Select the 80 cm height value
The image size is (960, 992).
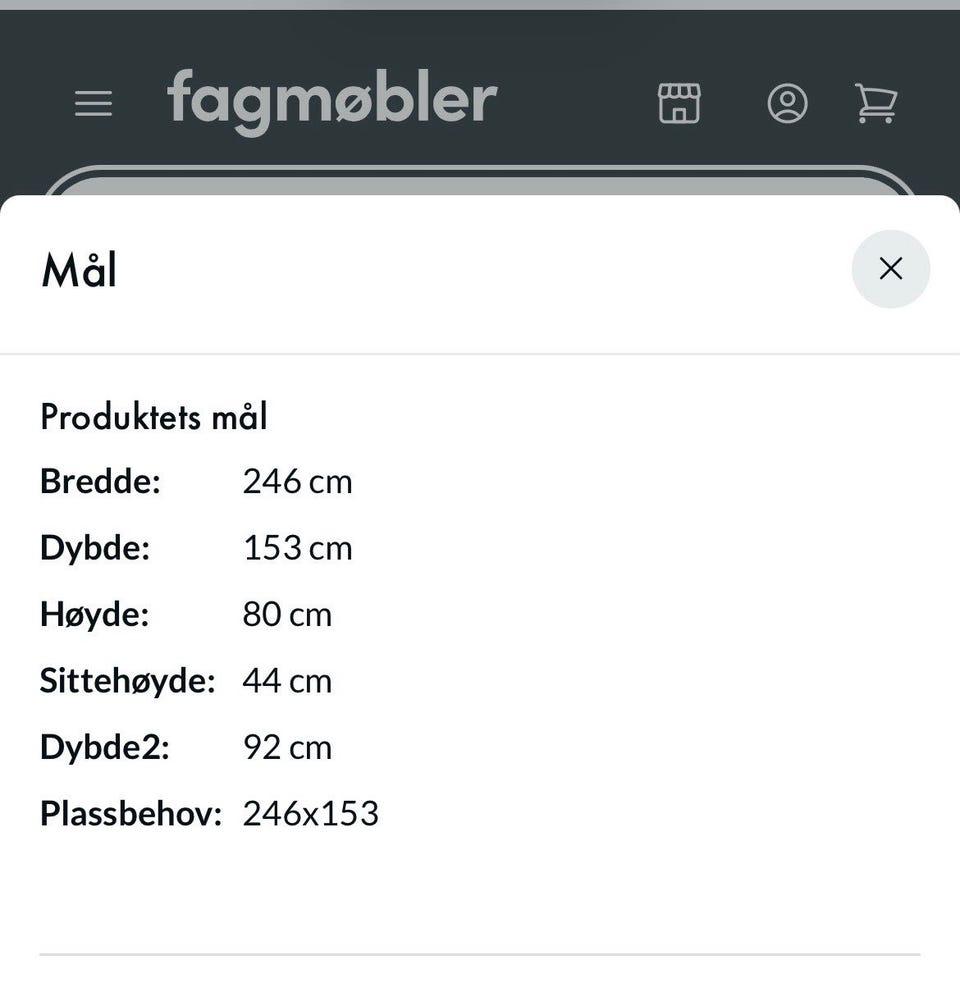coord(288,614)
